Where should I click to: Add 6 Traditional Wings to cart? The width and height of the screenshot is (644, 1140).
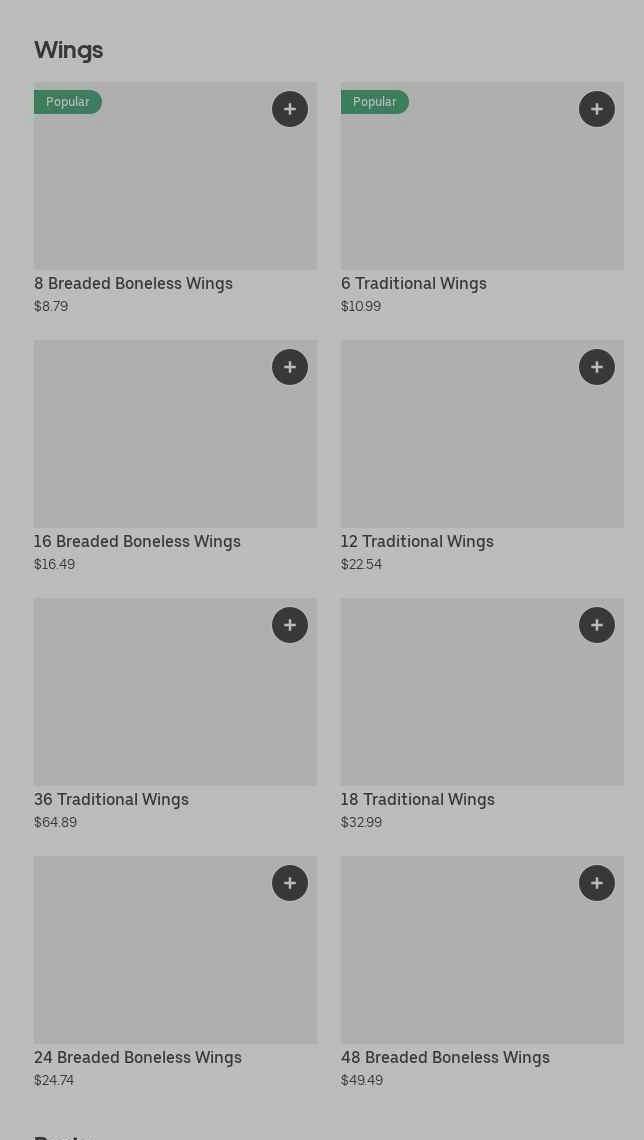597,109
